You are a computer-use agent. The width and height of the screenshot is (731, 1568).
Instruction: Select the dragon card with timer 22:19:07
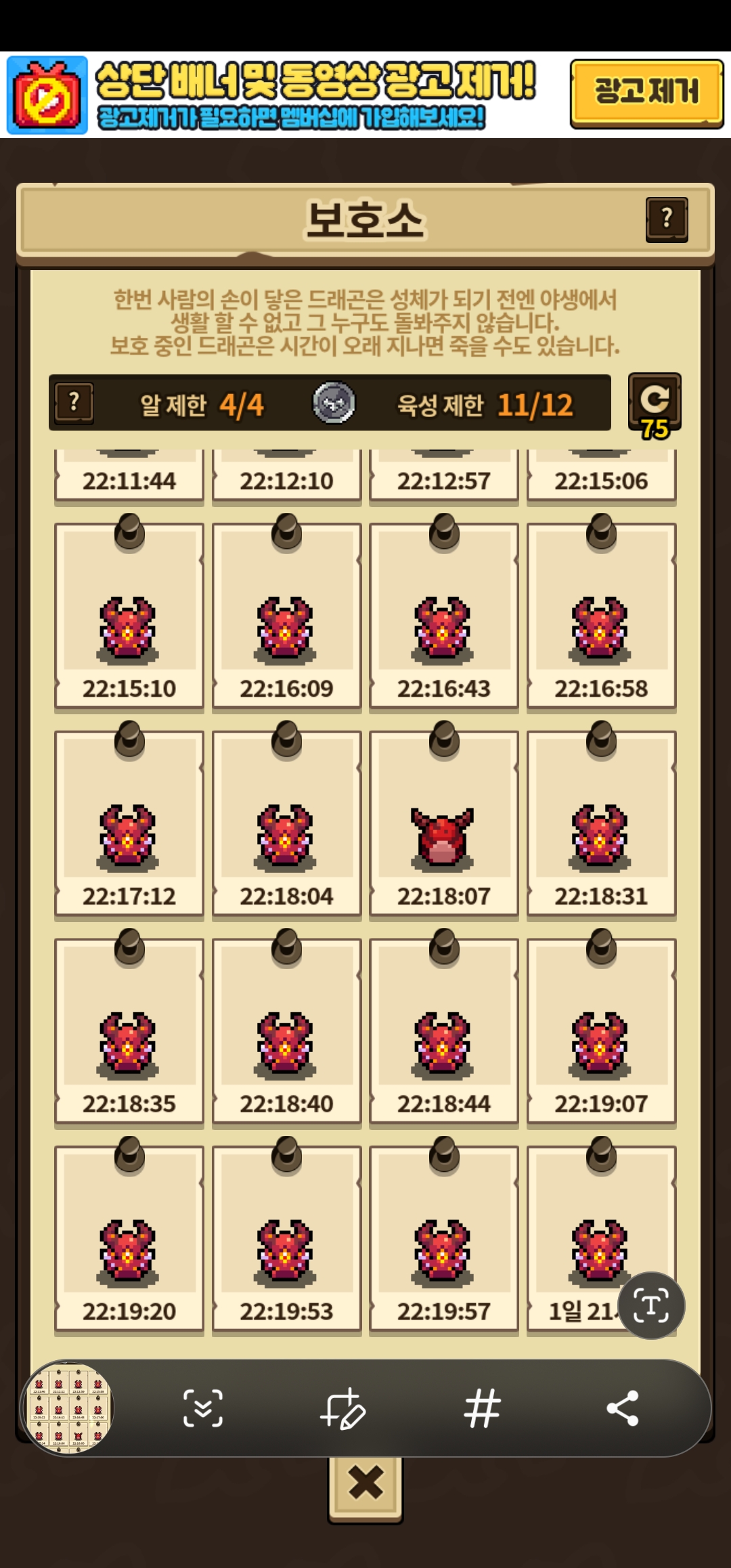(x=601, y=1032)
